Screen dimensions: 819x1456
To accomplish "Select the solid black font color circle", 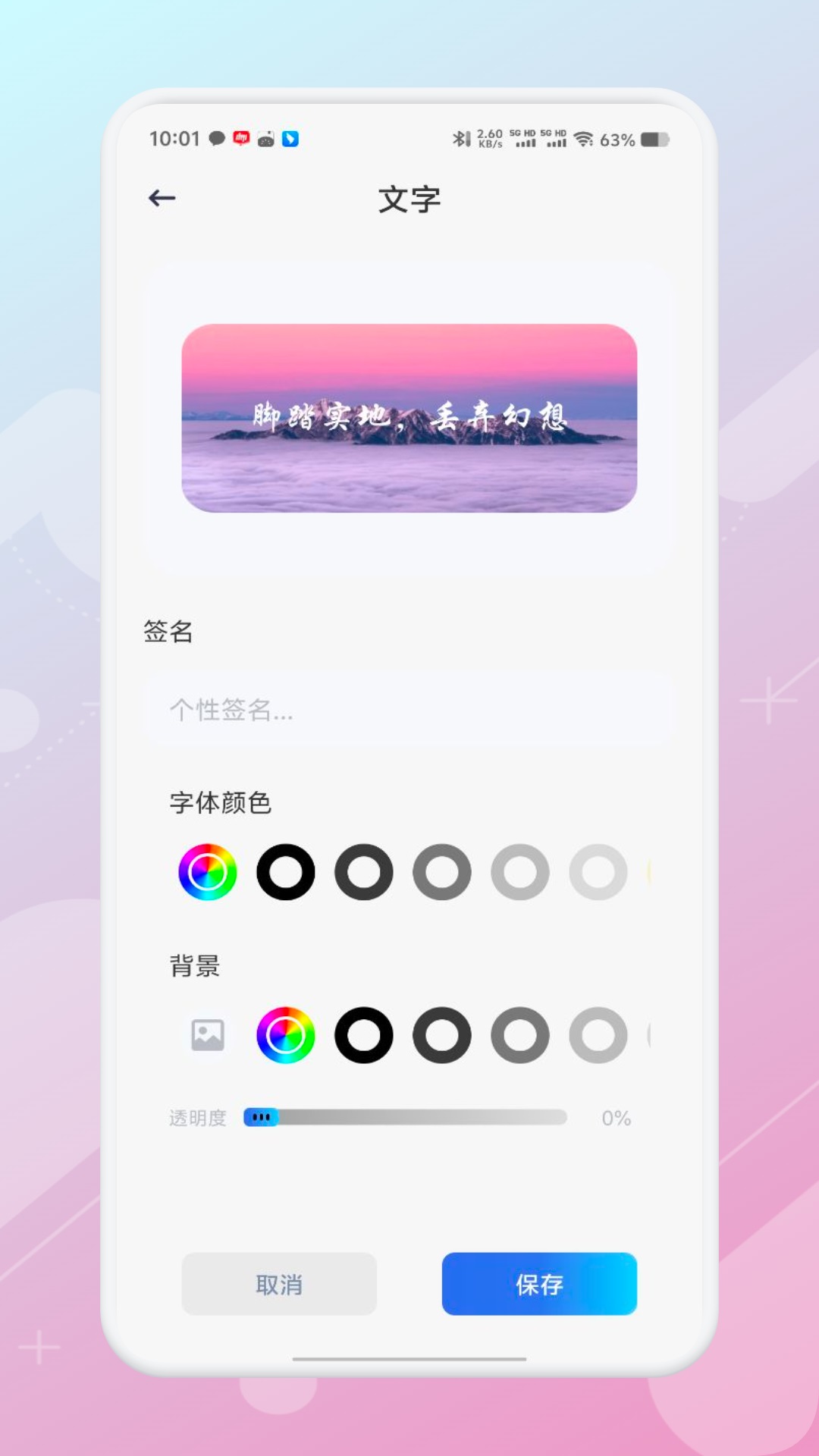I will 287,872.
